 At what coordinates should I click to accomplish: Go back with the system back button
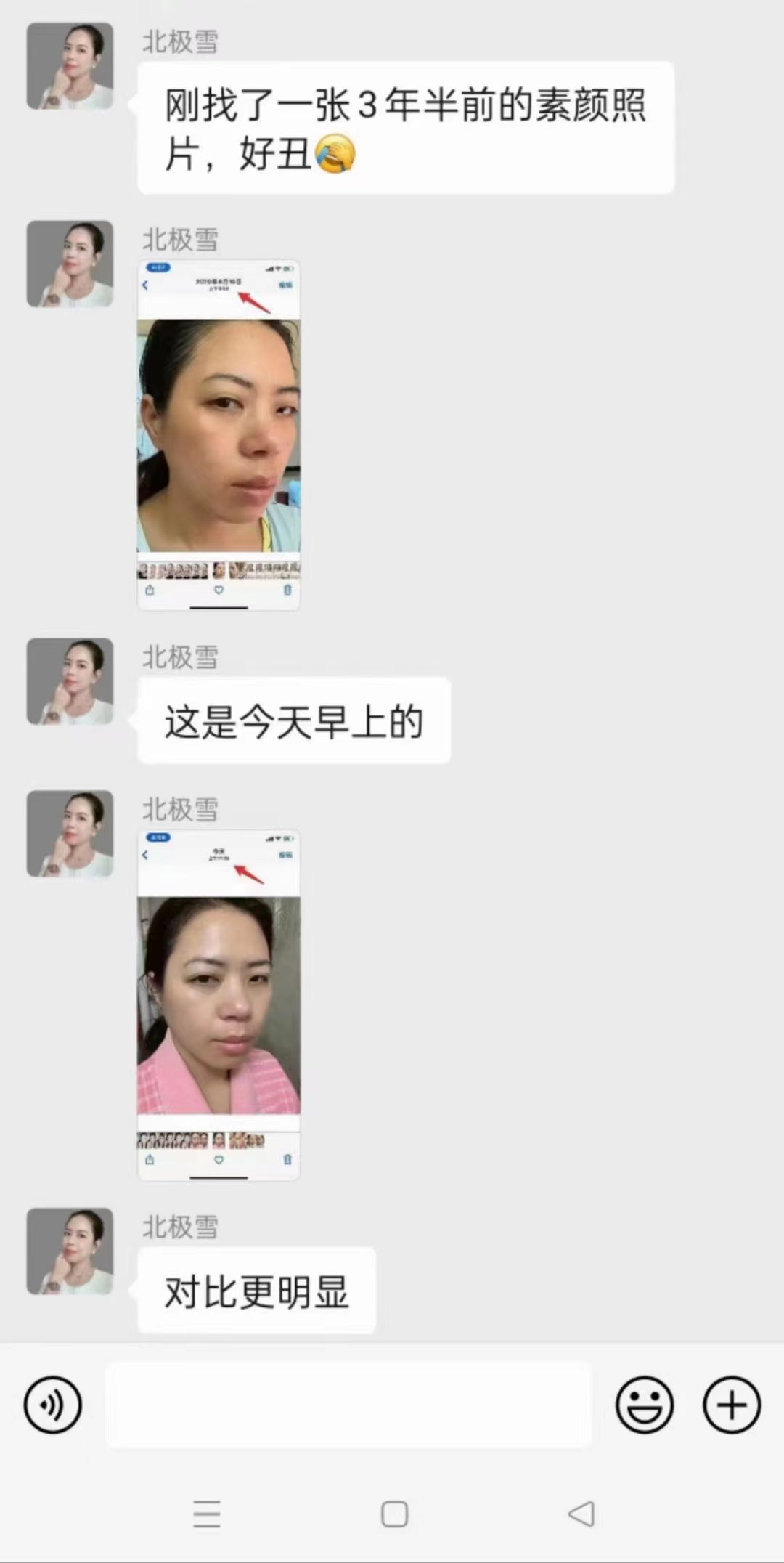pos(581,1514)
